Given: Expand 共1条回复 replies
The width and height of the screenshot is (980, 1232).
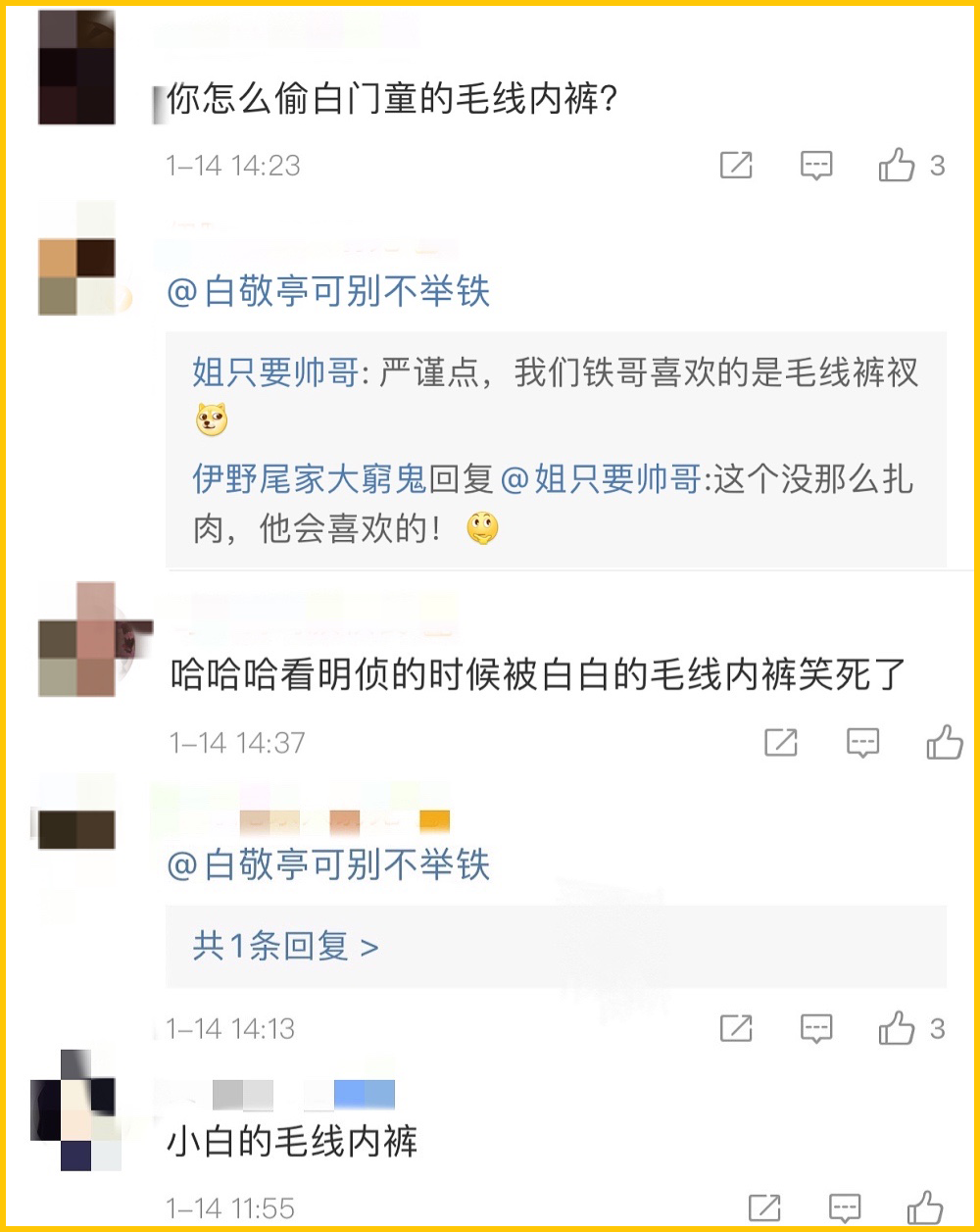Looking at the screenshot, I should tap(285, 947).
